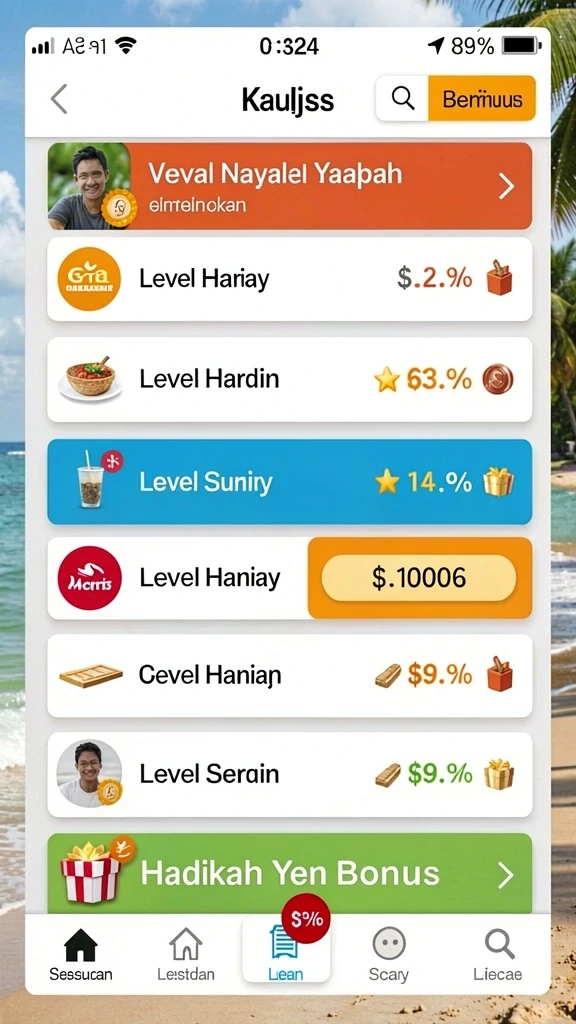Switch to the Lesstdan tab
The height and width of the screenshot is (1024, 576).
tap(185, 955)
